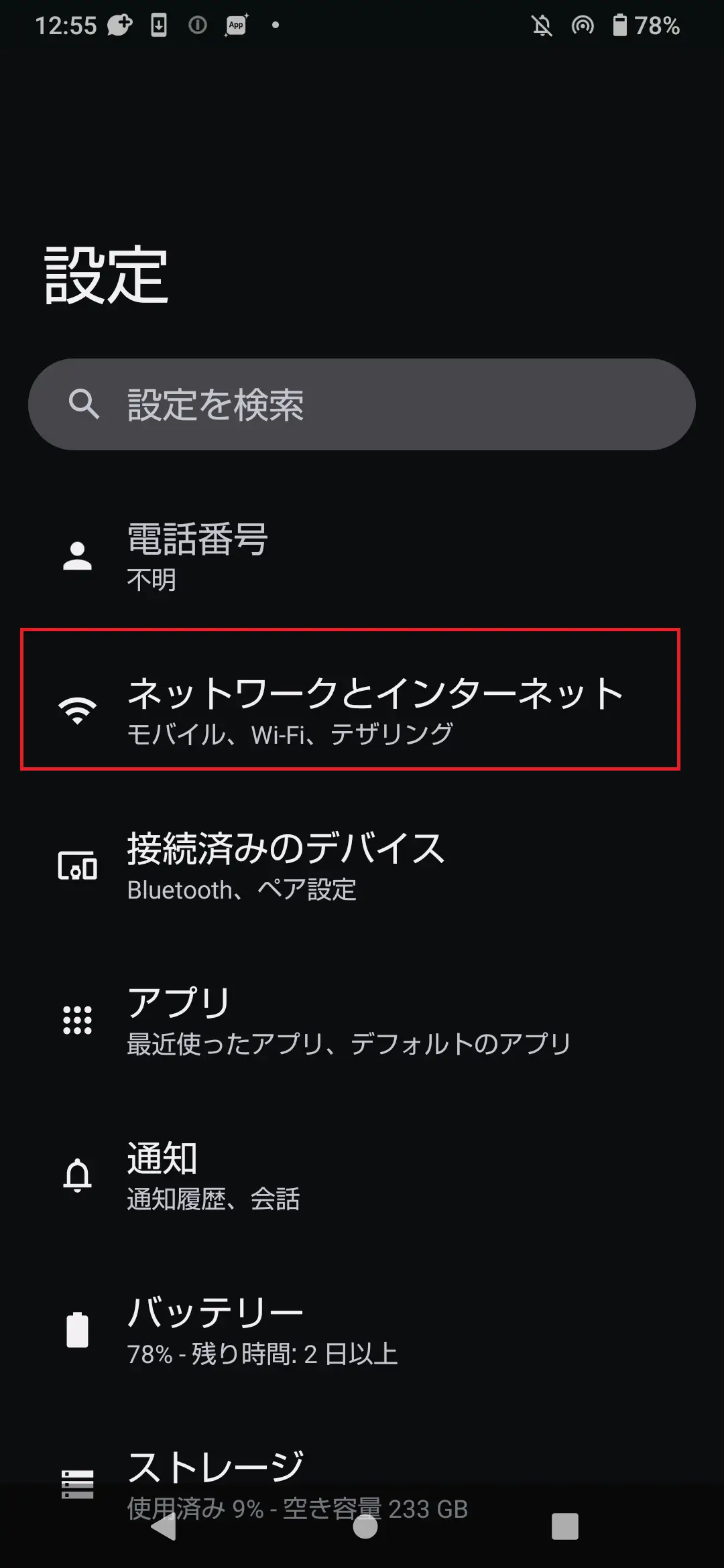Open バッテリー settings
This screenshot has height=1568, width=724.
pyautogui.click(x=362, y=1329)
